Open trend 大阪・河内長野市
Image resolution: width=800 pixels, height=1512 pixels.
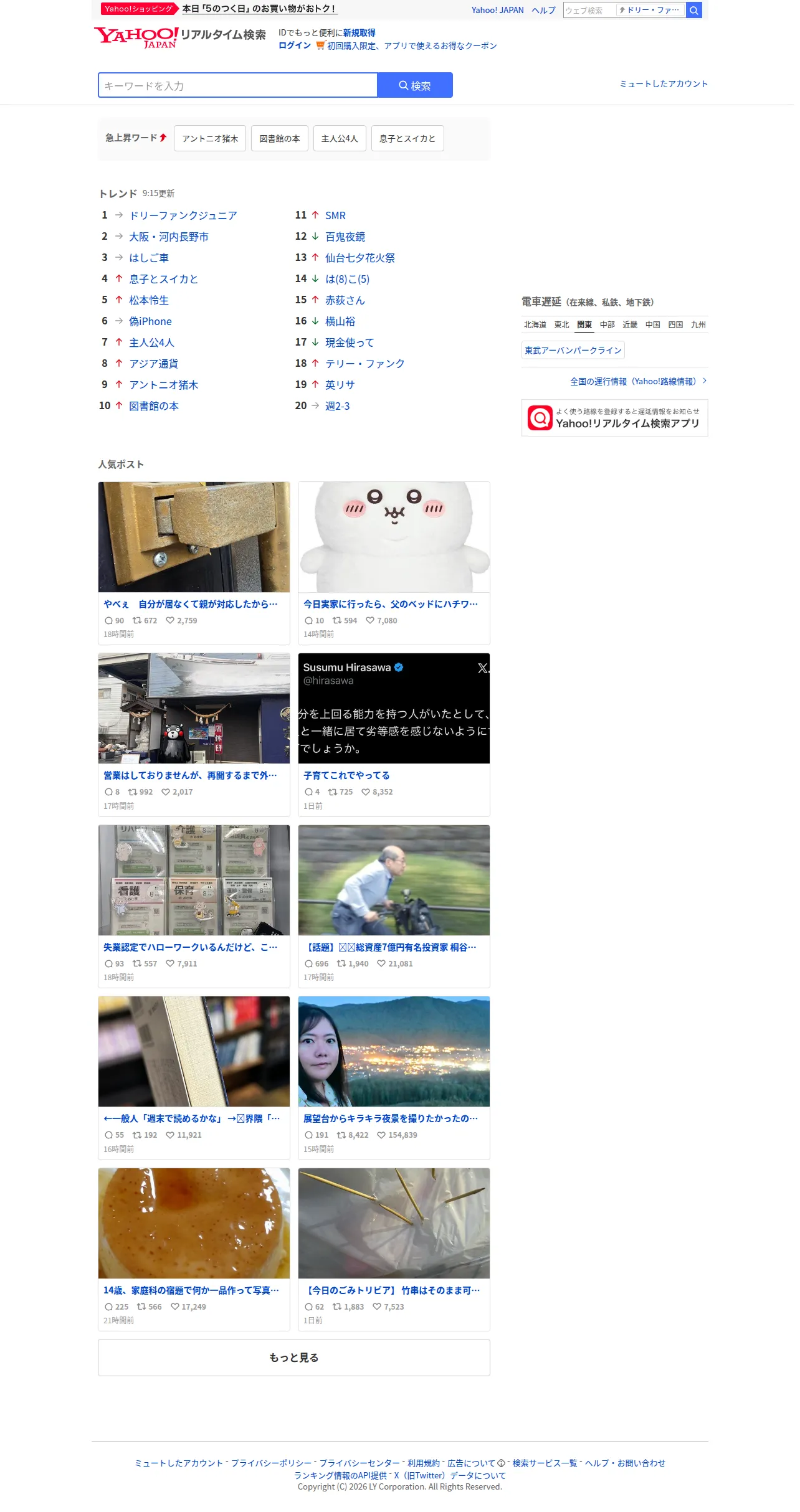(x=169, y=237)
